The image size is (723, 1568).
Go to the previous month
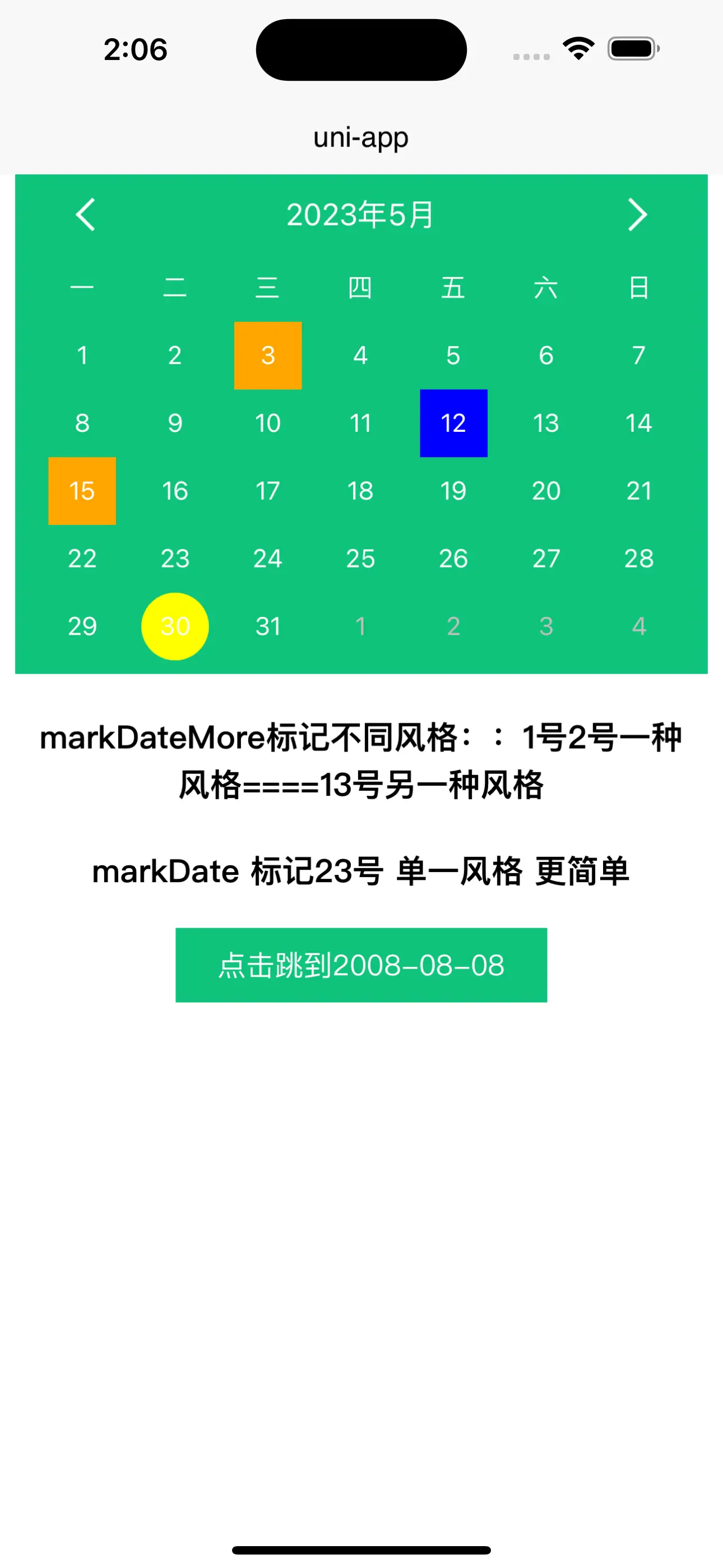85,215
